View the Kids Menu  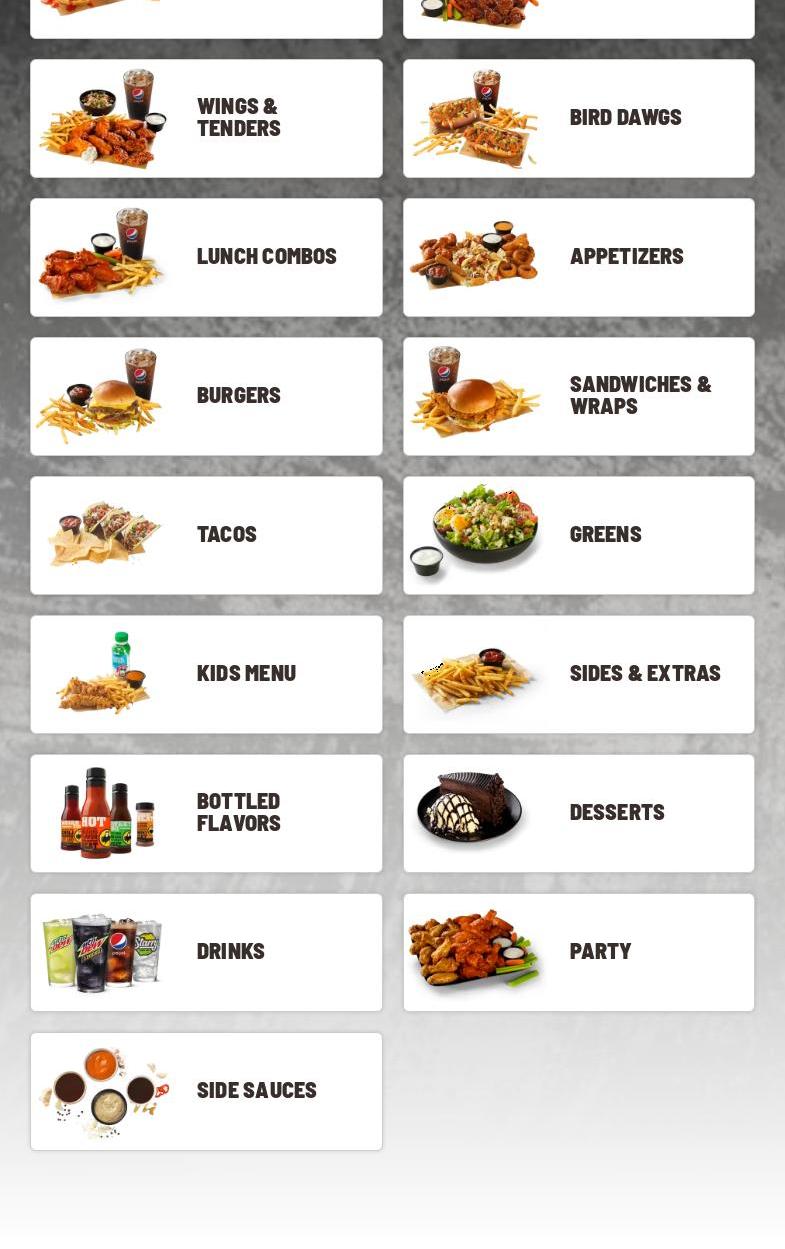click(x=206, y=674)
